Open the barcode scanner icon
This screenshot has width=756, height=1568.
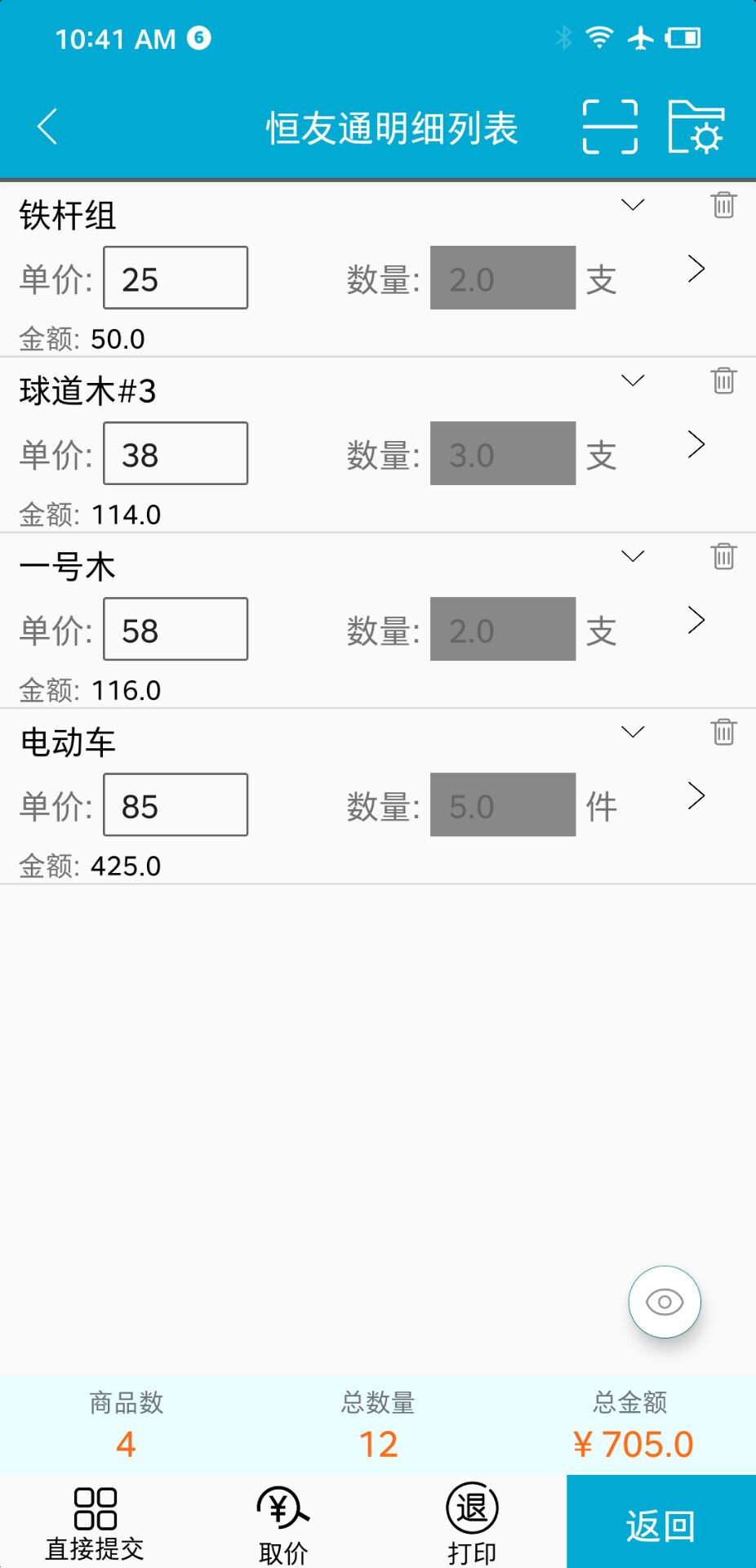(x=610, y=127)
